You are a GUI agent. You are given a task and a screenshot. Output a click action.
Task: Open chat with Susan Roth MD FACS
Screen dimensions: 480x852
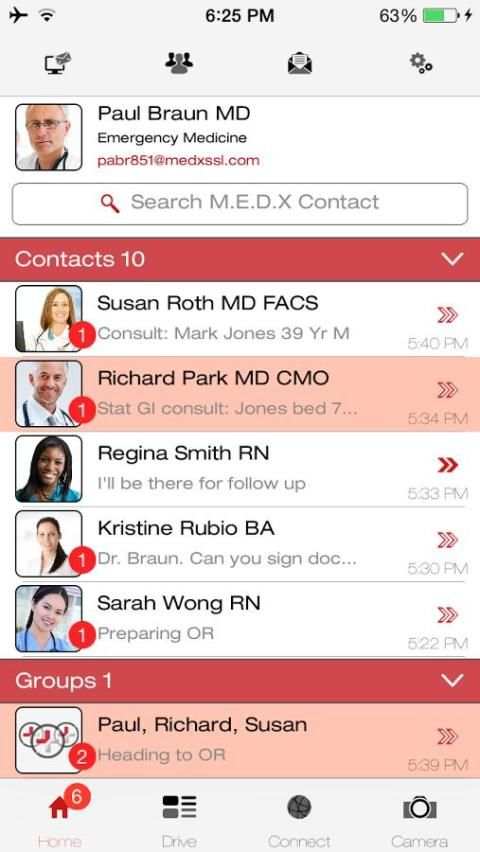[240, 319]
